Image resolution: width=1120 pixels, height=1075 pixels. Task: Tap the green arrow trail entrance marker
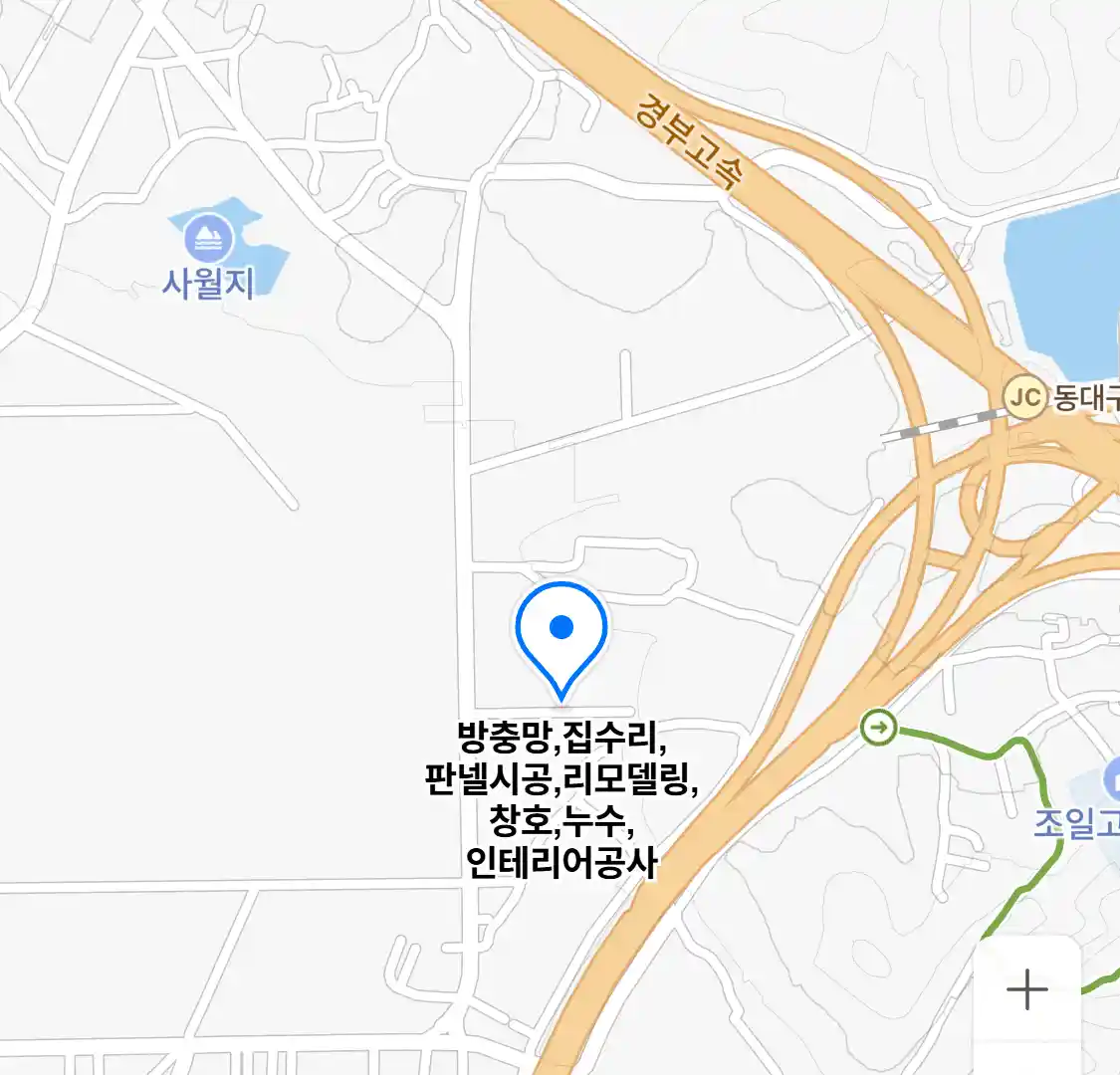(x=879, y=728)
